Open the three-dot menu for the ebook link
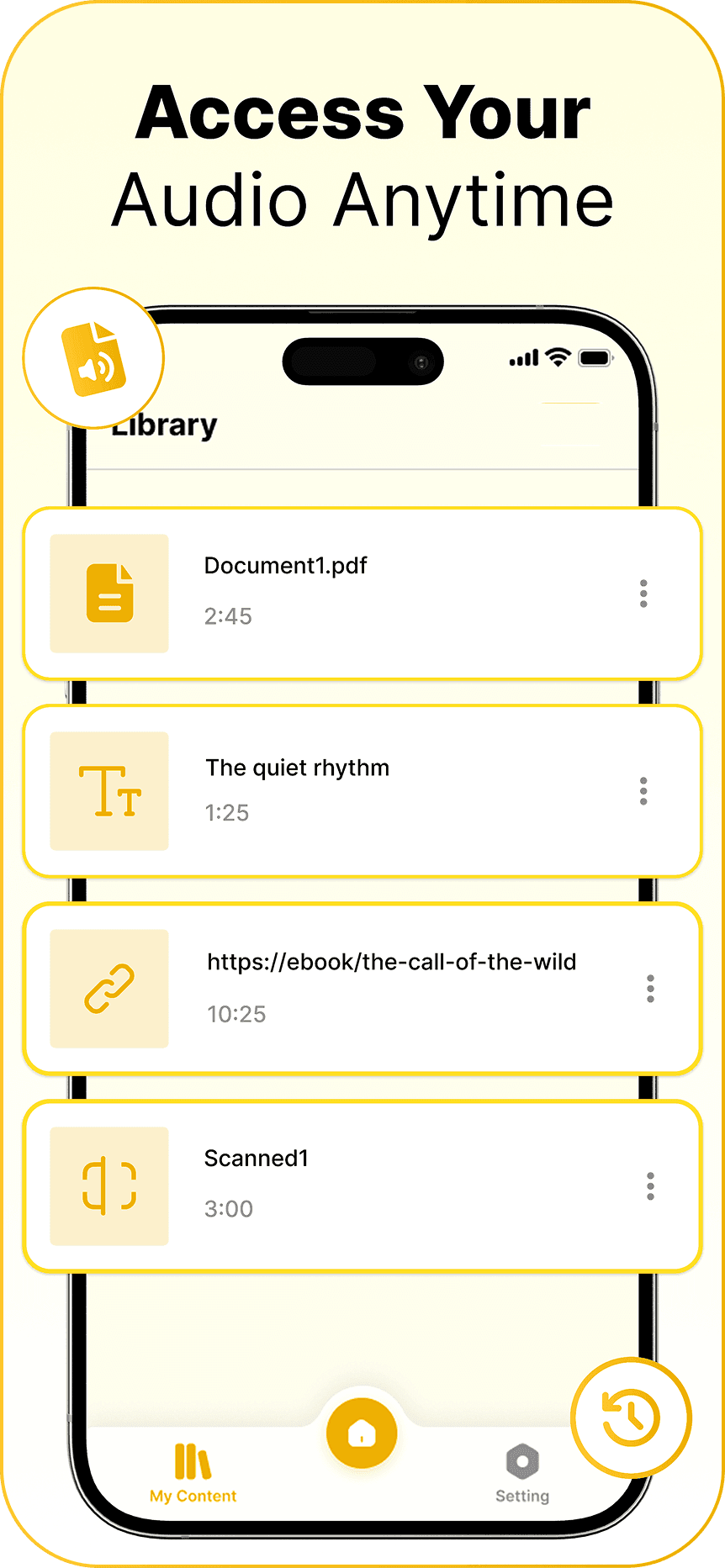 pos(650,988)
